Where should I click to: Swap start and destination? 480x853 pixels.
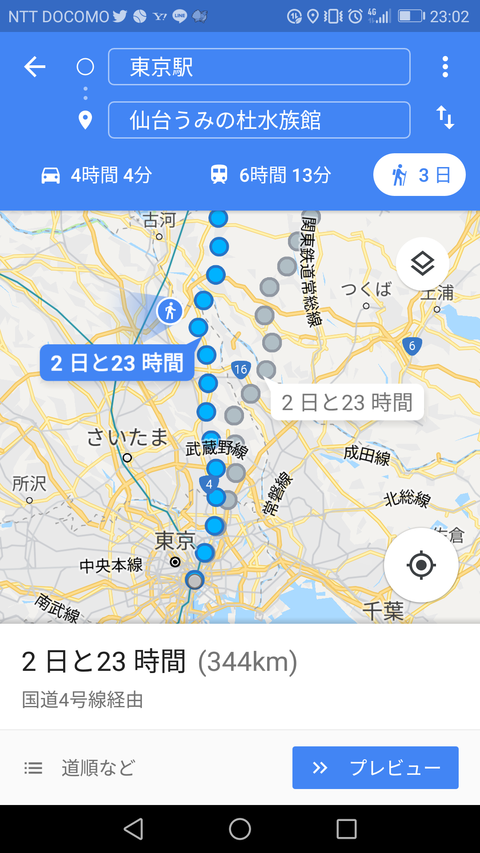pos(445,118)
